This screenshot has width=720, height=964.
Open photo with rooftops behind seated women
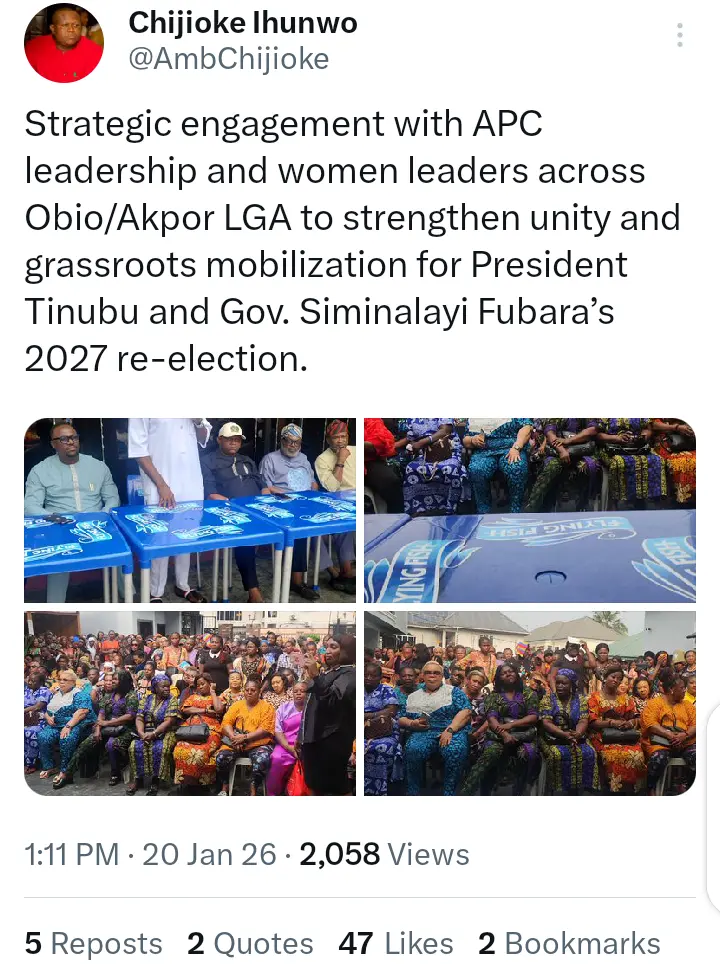530,703
